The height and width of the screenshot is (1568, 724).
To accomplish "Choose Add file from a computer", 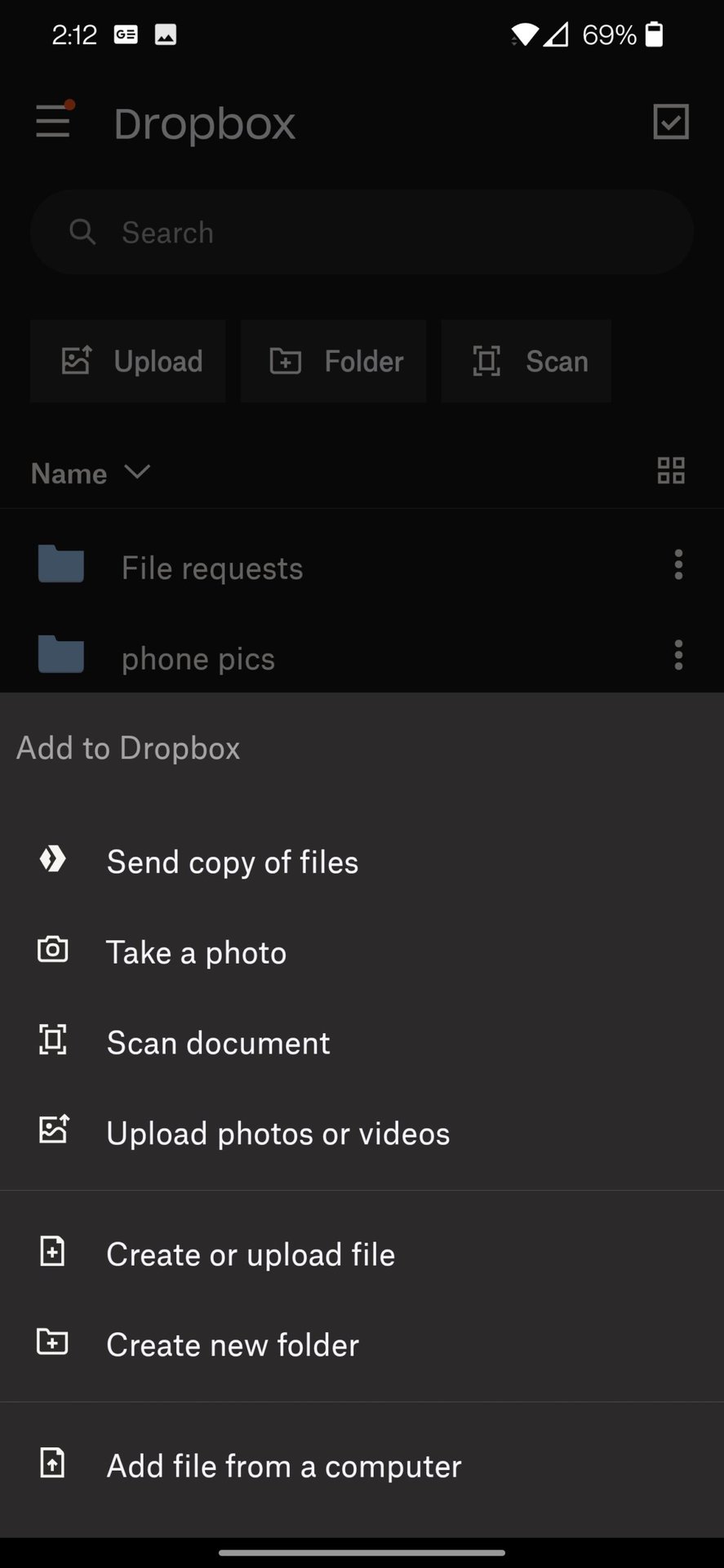I will point(283,1466).
